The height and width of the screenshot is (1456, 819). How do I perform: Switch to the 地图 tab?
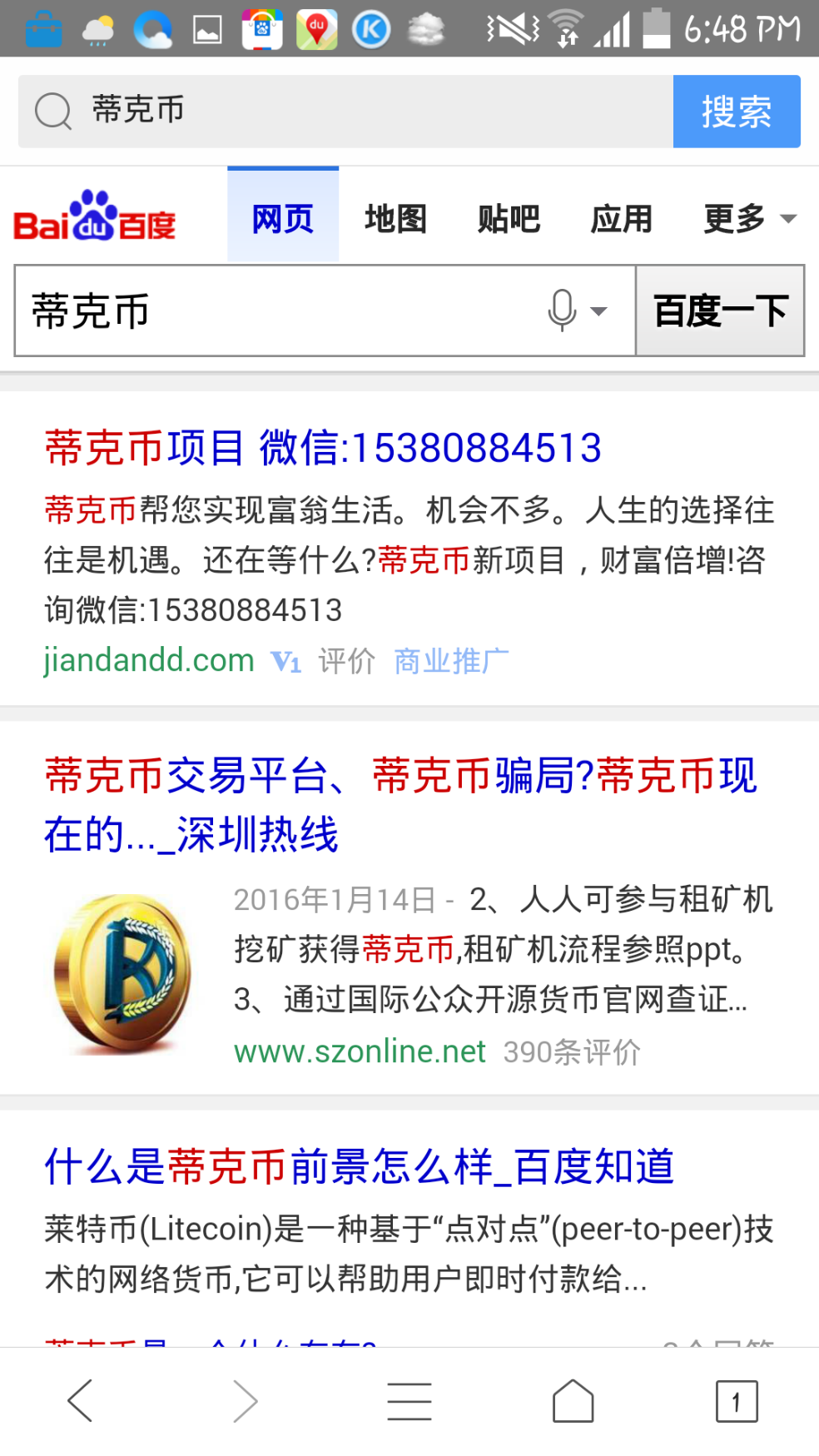click(394, 218)
